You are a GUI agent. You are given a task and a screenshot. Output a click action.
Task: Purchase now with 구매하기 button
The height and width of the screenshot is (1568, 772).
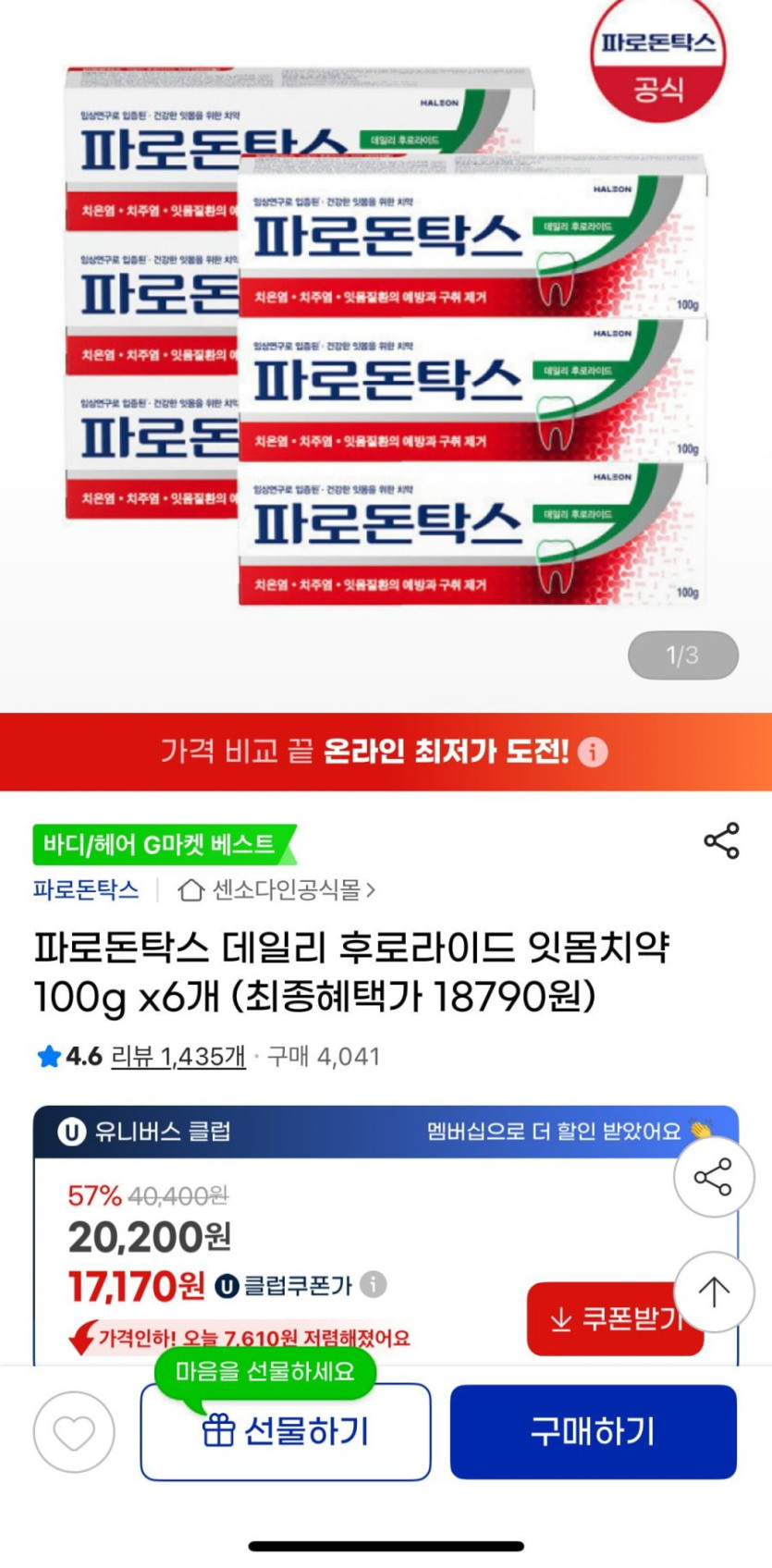[593, 1431]
